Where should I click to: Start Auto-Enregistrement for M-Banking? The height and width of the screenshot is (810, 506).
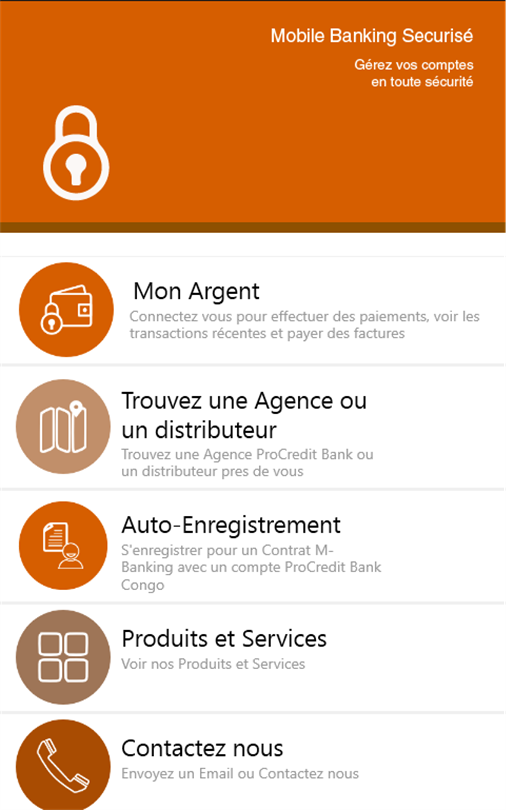tap(253, 547)
